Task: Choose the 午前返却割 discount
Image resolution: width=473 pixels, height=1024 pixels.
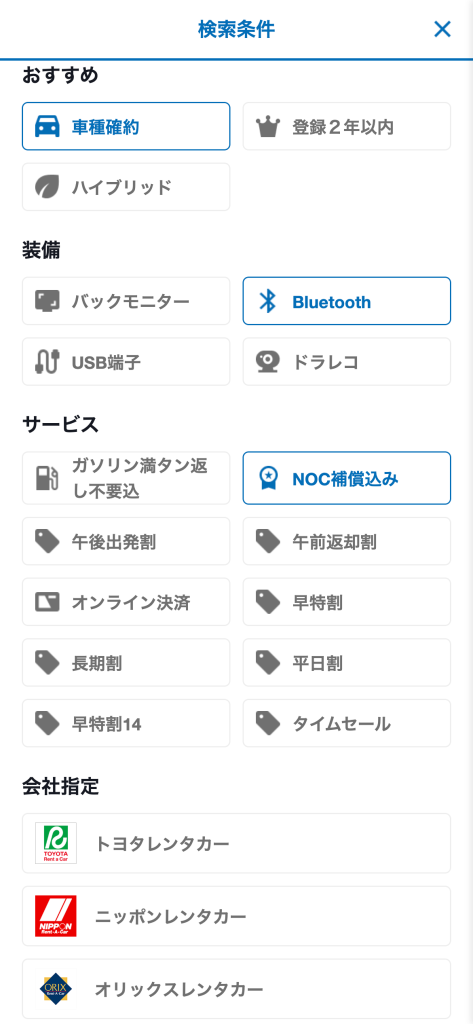Action: coord(347,541)
